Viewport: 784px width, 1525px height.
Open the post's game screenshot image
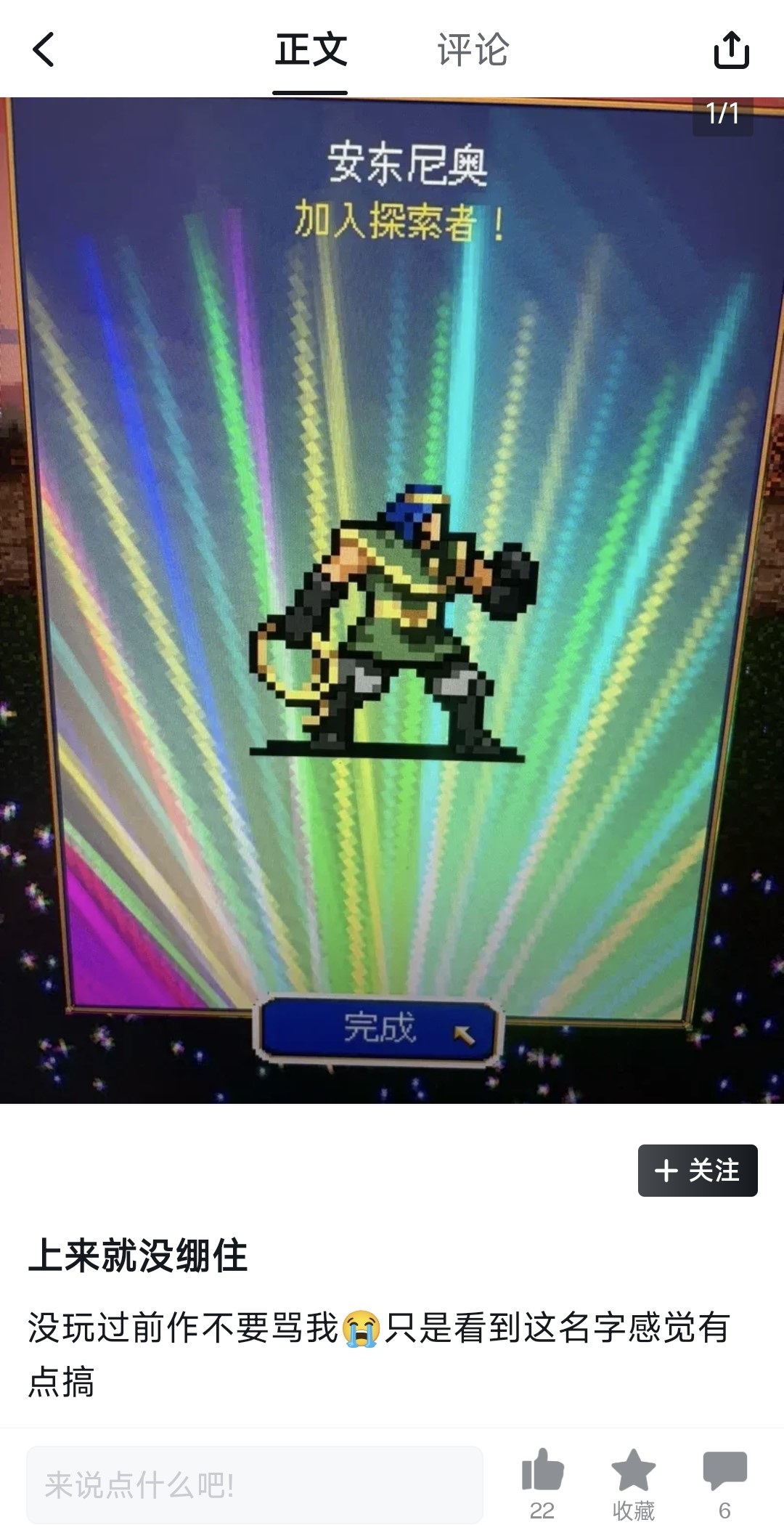392,600
